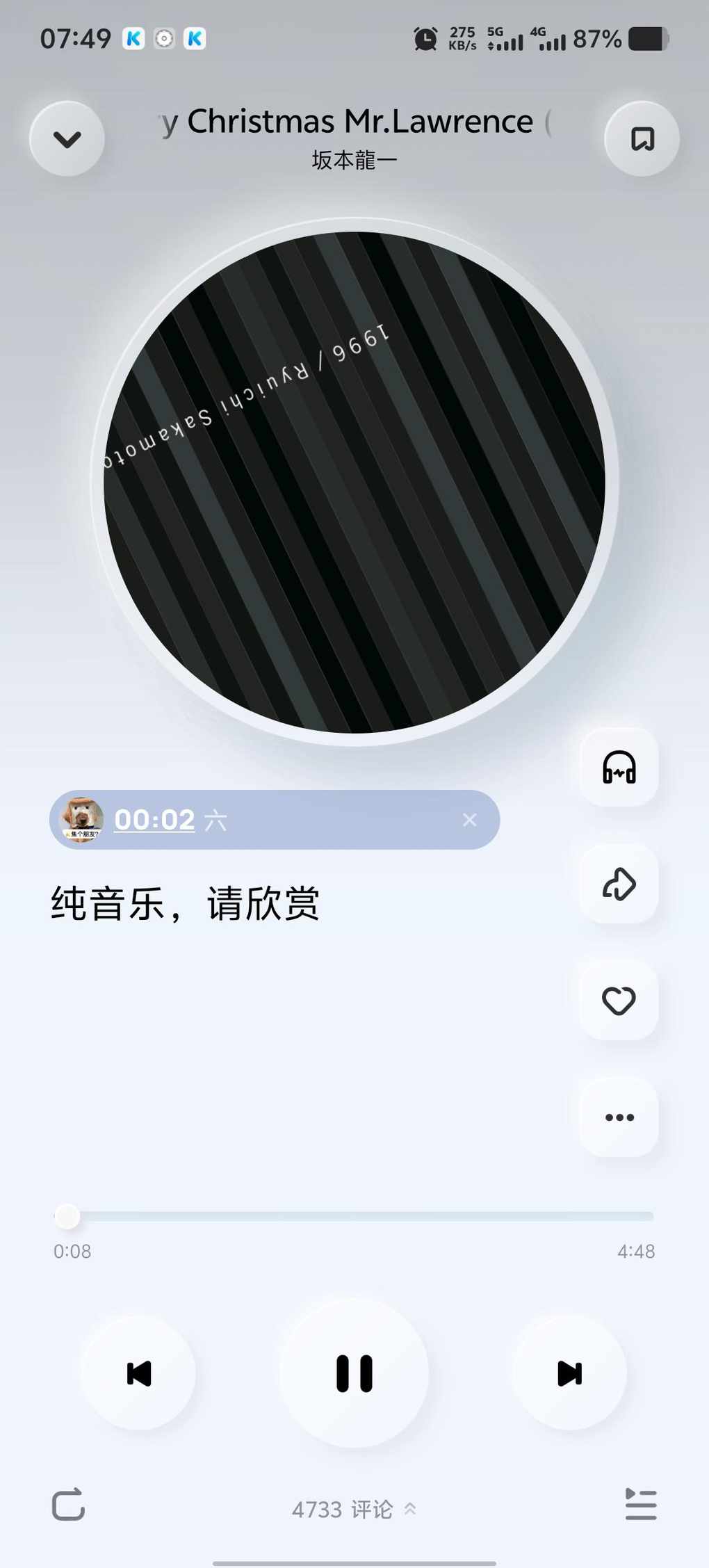Share this song
Viewport: 709px width, 1568px height.
(619, 884)
